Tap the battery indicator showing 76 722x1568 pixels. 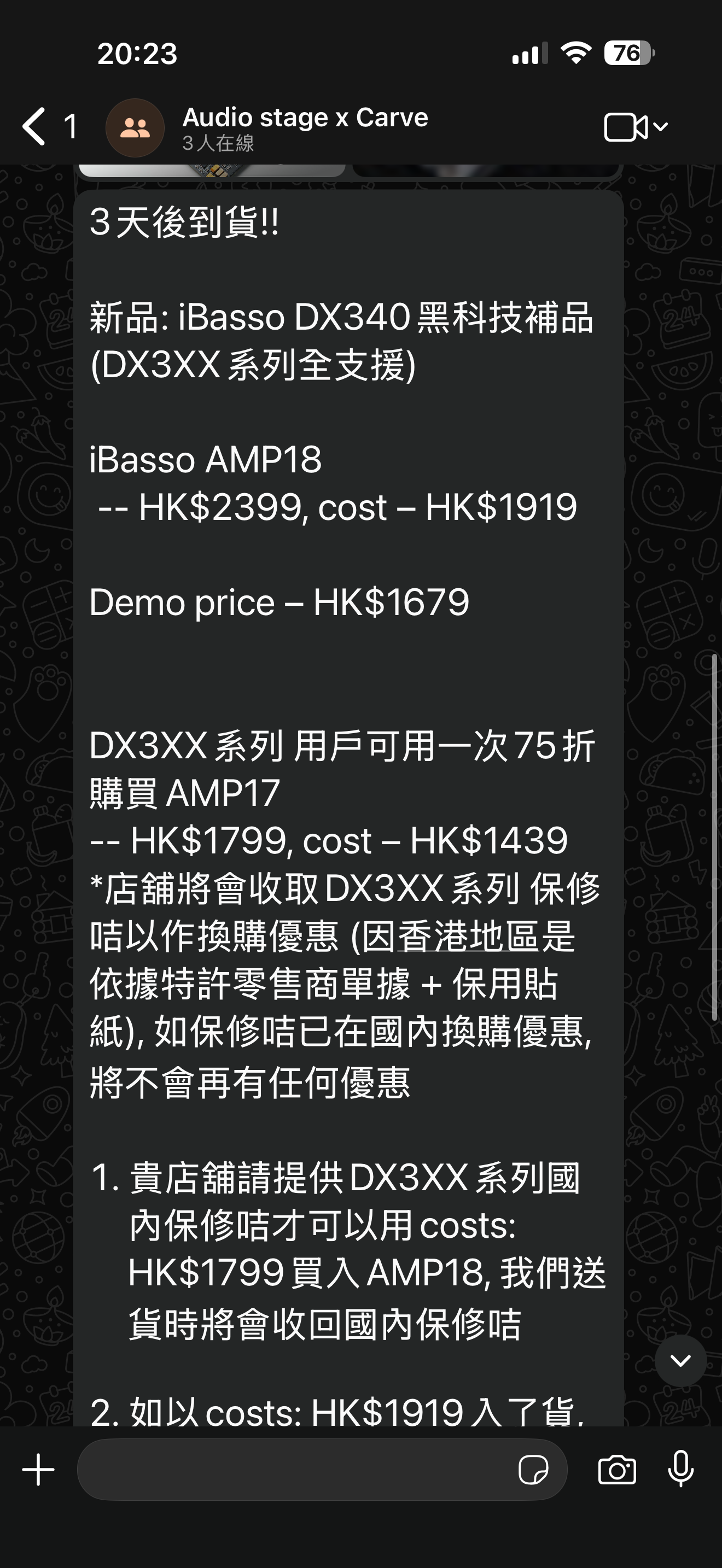[627, 54]
